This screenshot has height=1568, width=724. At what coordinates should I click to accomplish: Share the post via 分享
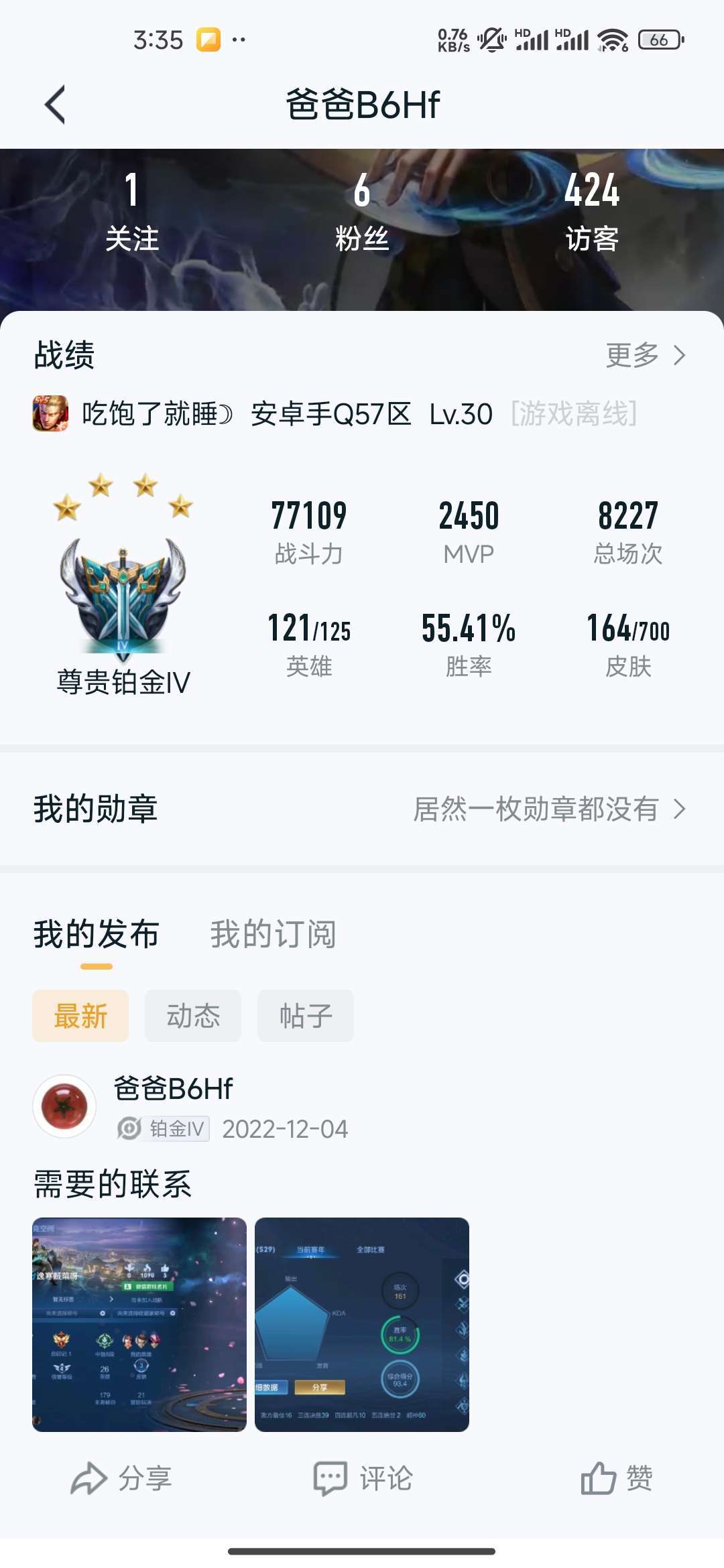coord(121,1478)
